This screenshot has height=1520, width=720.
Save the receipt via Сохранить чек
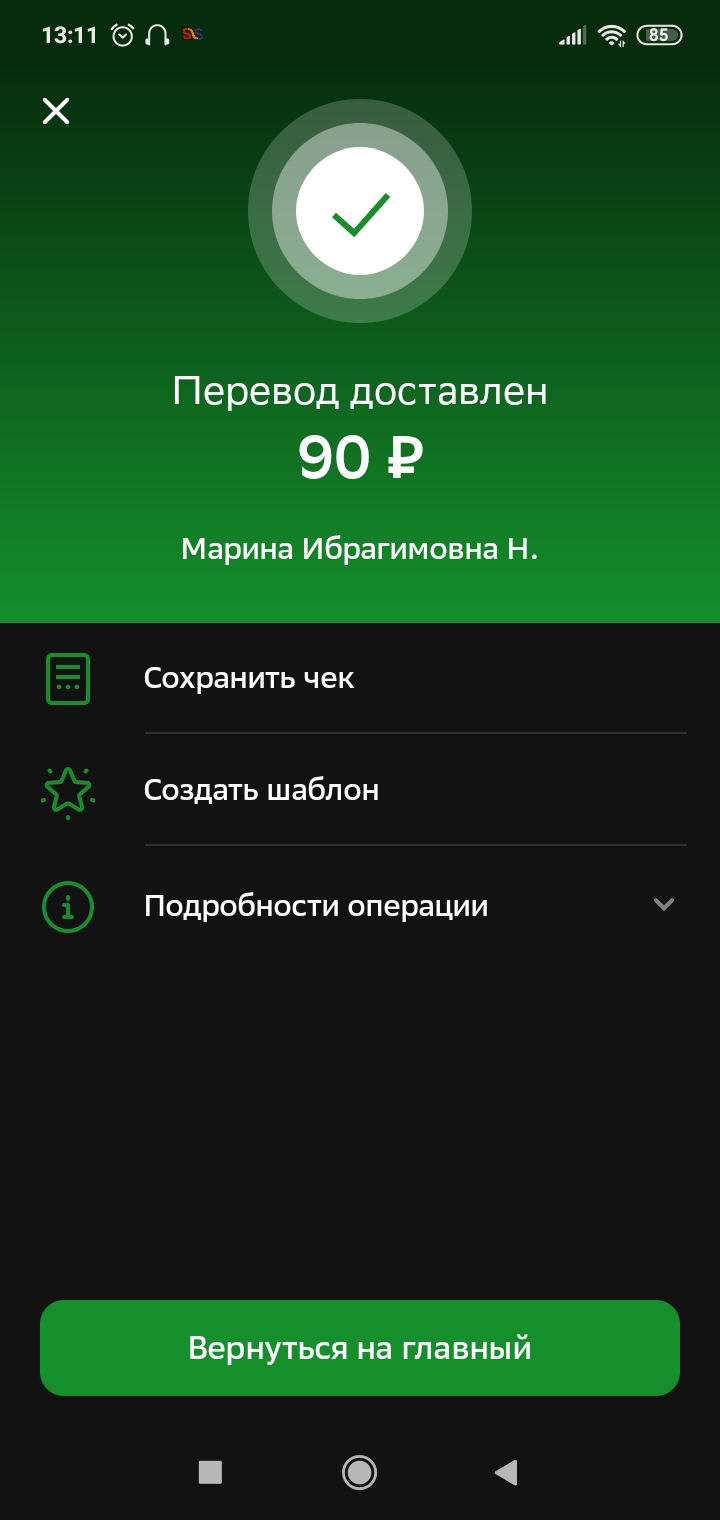tap(360, 678)
